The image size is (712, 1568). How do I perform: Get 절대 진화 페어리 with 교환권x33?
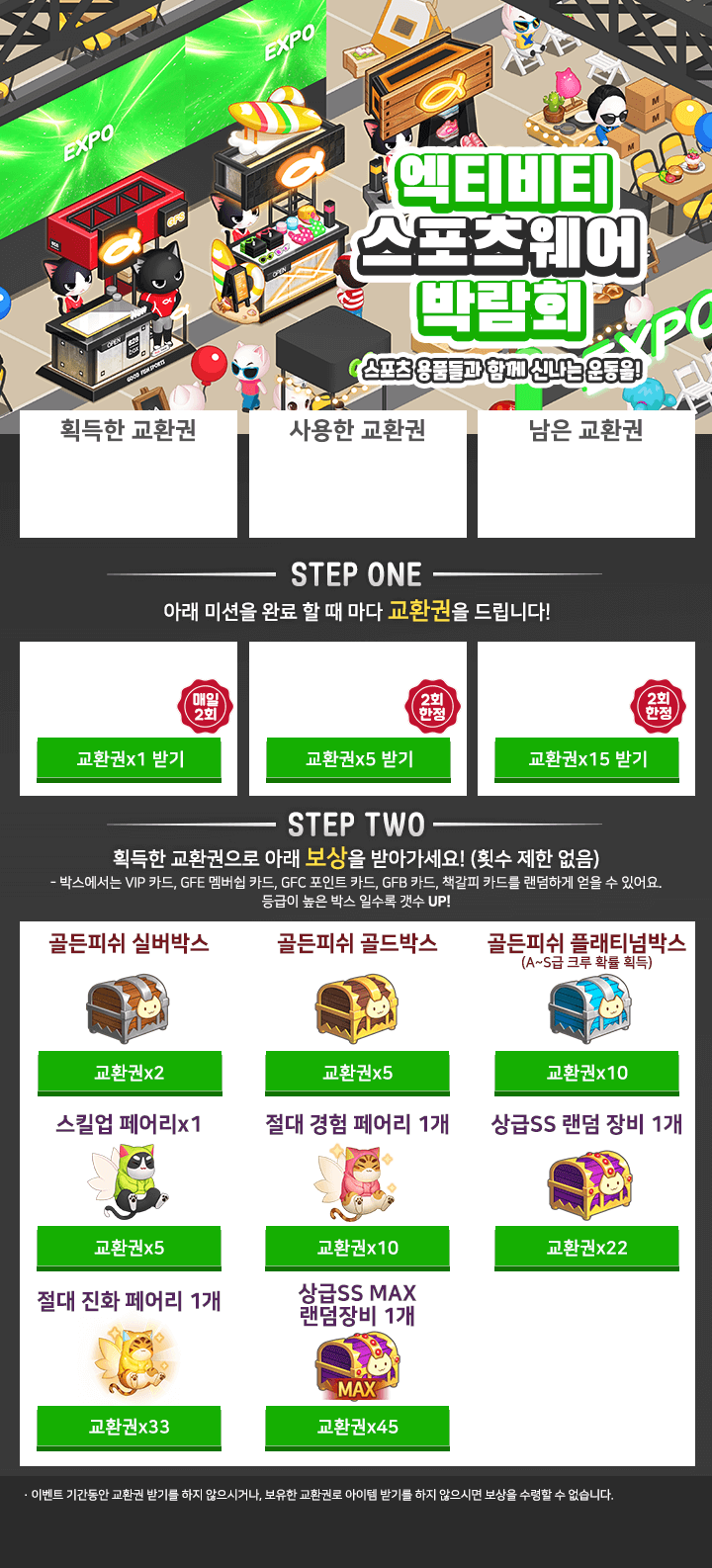tap(130, 1428)
